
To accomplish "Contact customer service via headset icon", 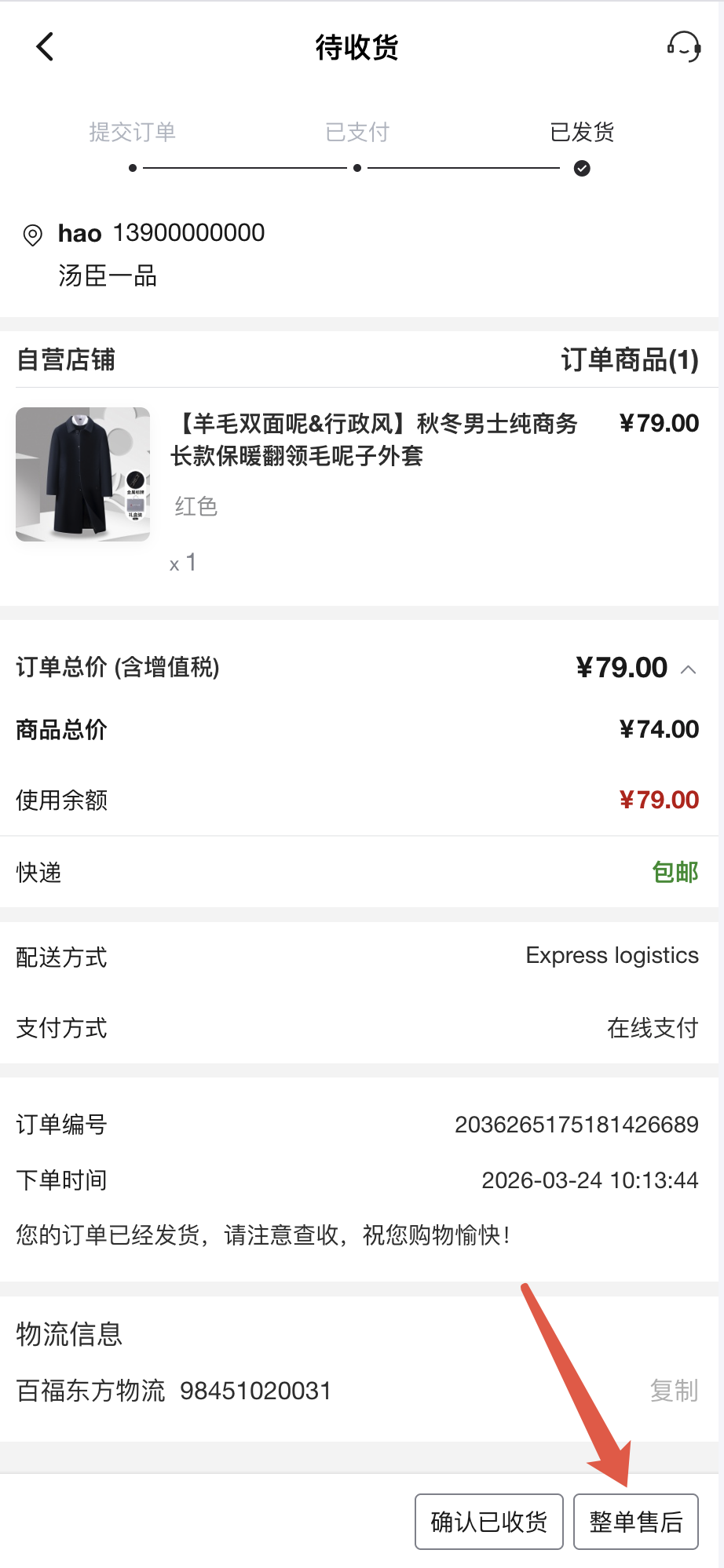I will click(683, 47).
